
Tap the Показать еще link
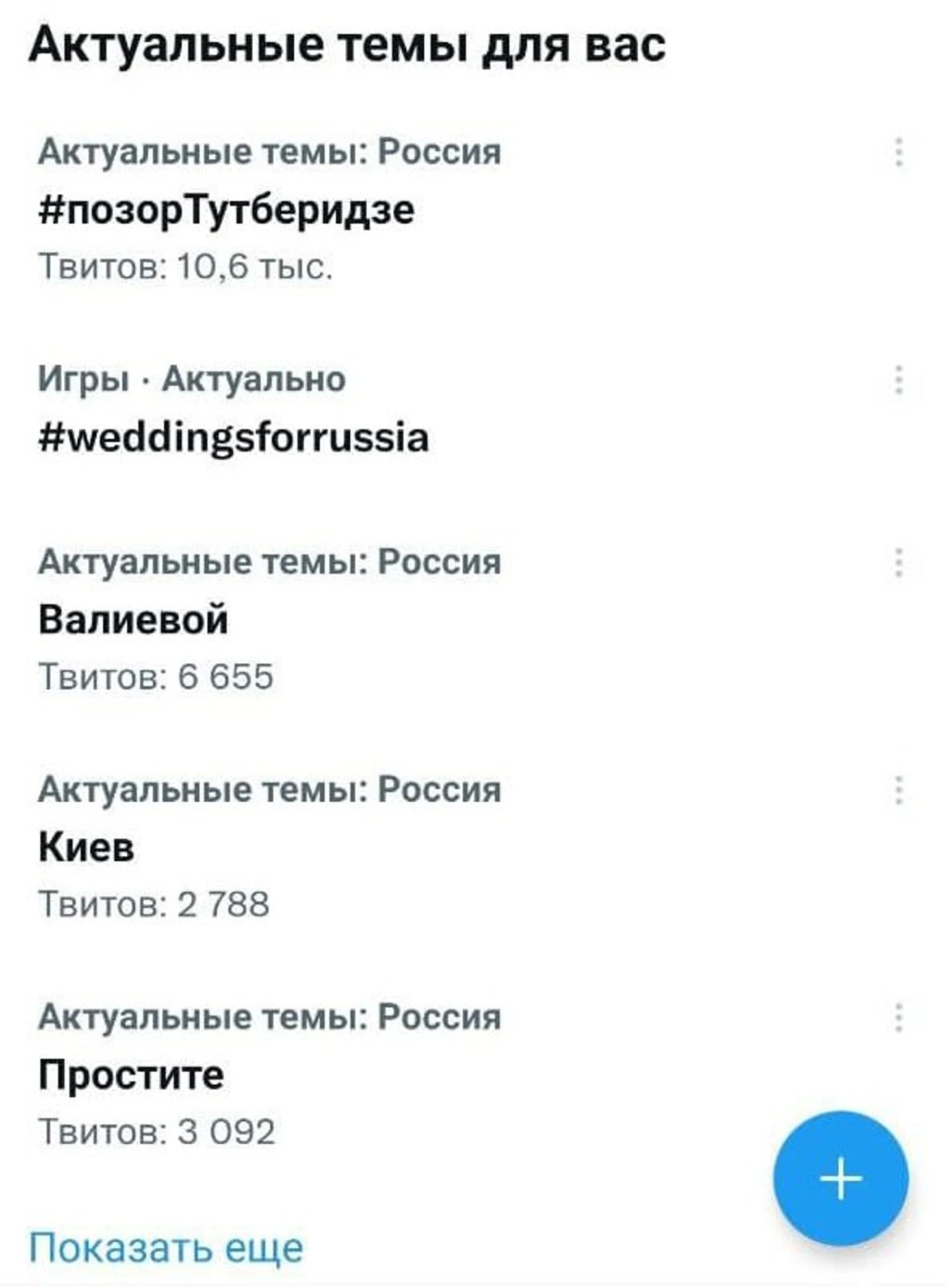[166, 1248]
